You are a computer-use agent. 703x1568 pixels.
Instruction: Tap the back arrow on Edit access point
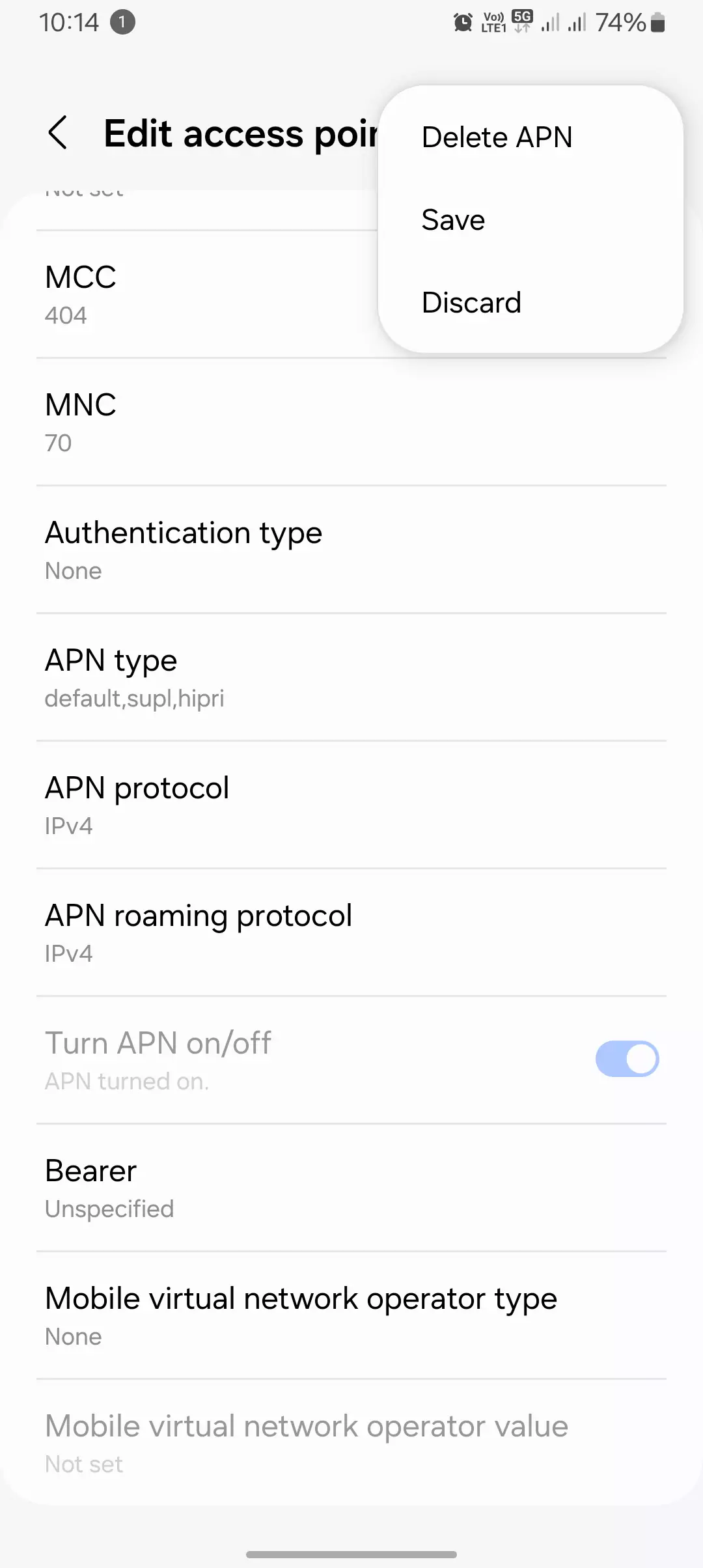59,133
